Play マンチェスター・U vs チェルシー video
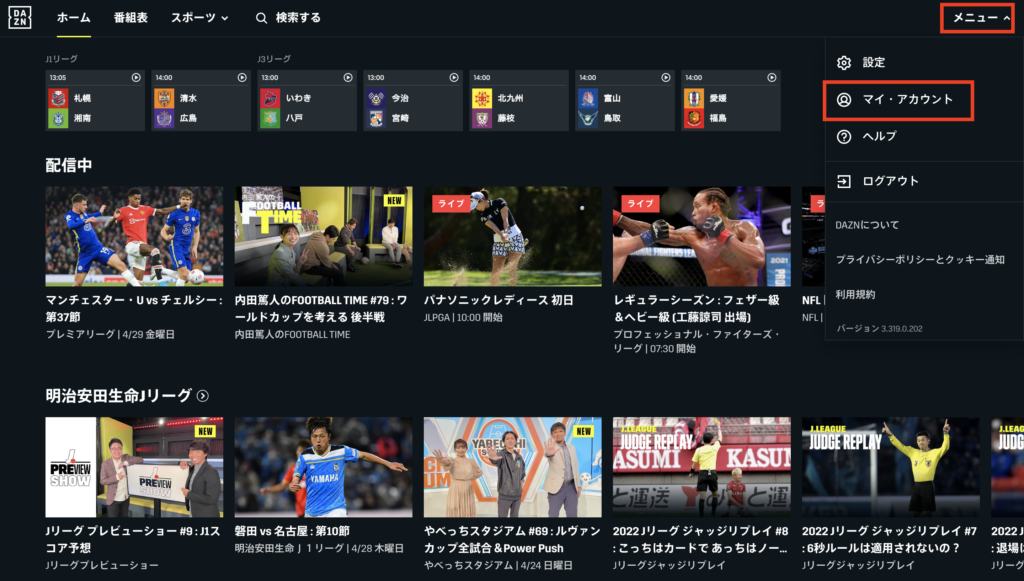This screenshot has height=581, width=1024. click(x=134, y=236)
